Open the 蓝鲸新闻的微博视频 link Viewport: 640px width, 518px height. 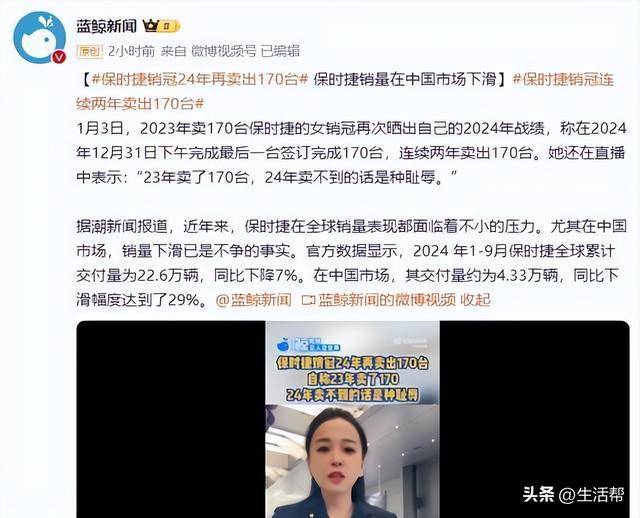388,299
